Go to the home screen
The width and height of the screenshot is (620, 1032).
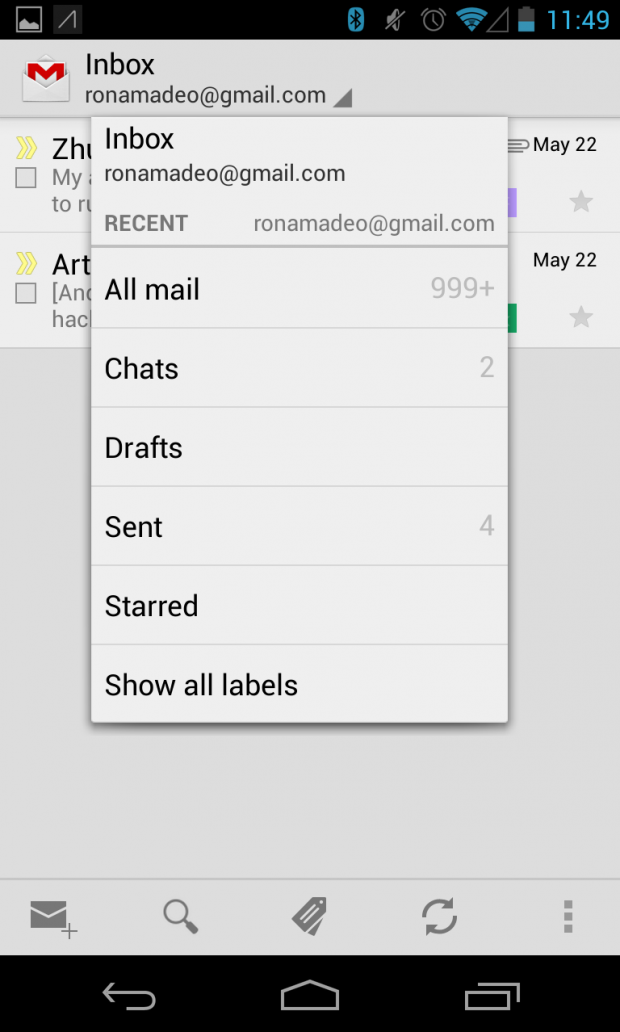[310, 995]
